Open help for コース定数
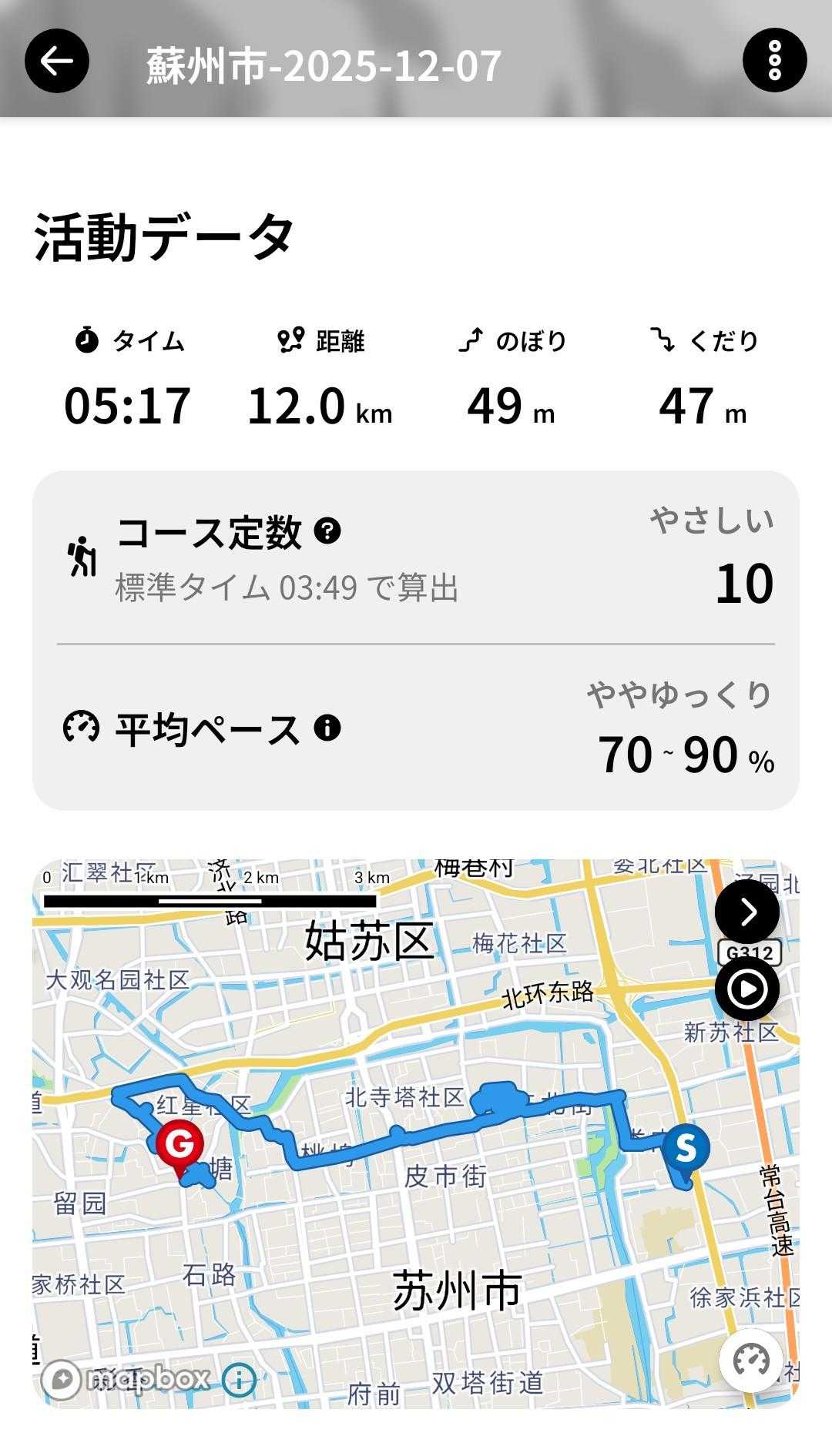 327,531
